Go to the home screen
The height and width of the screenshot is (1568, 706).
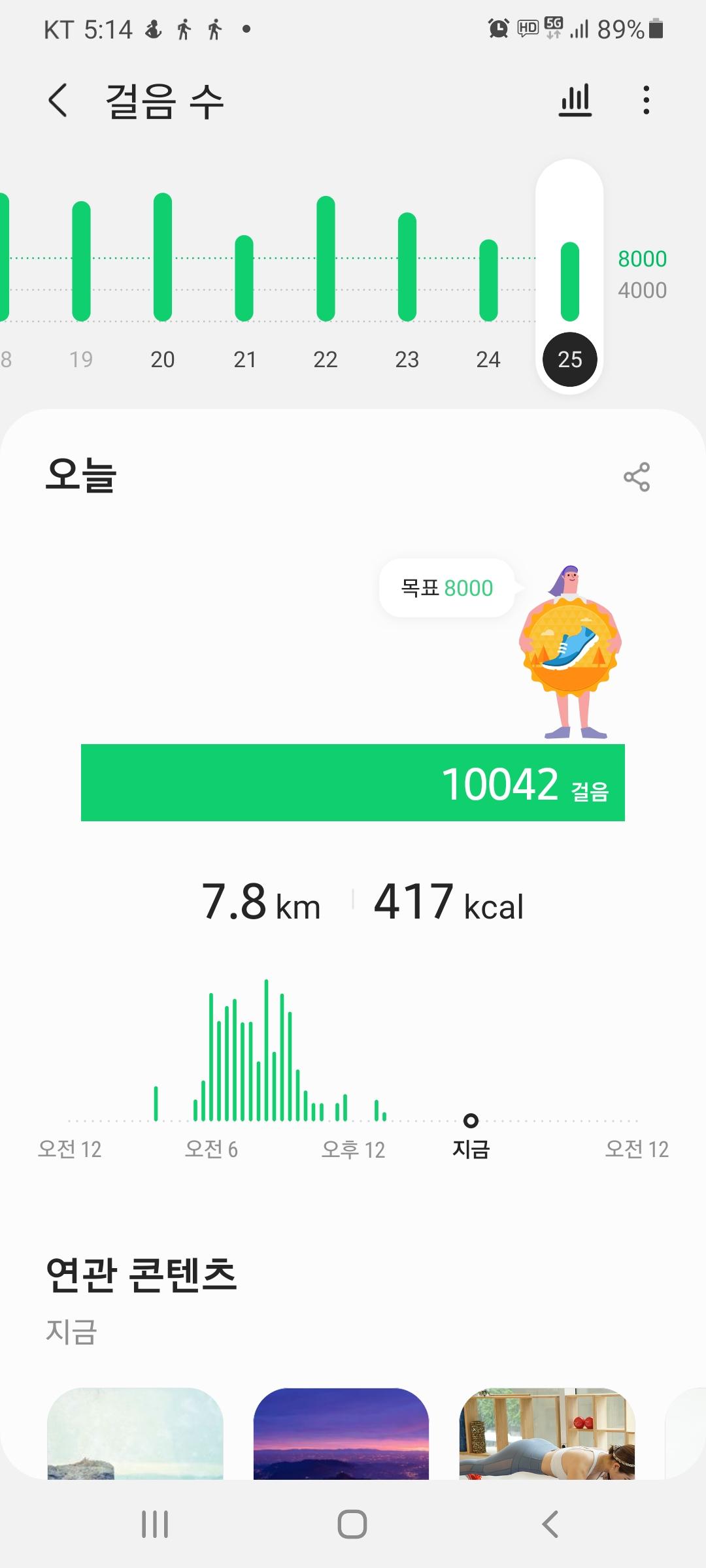(x=352, y=1524)
